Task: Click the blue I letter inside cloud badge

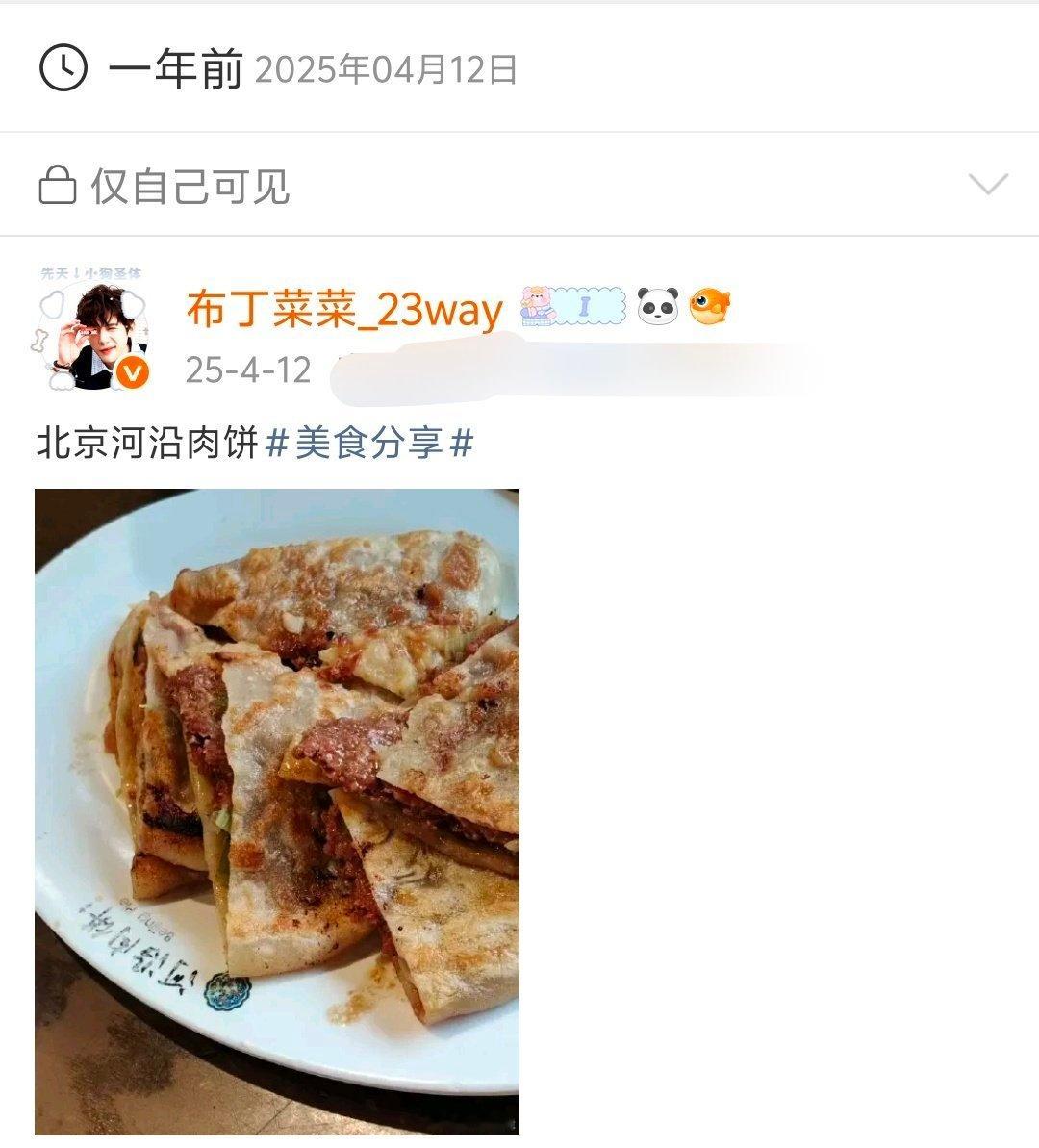Action: [x=584, y=308]
